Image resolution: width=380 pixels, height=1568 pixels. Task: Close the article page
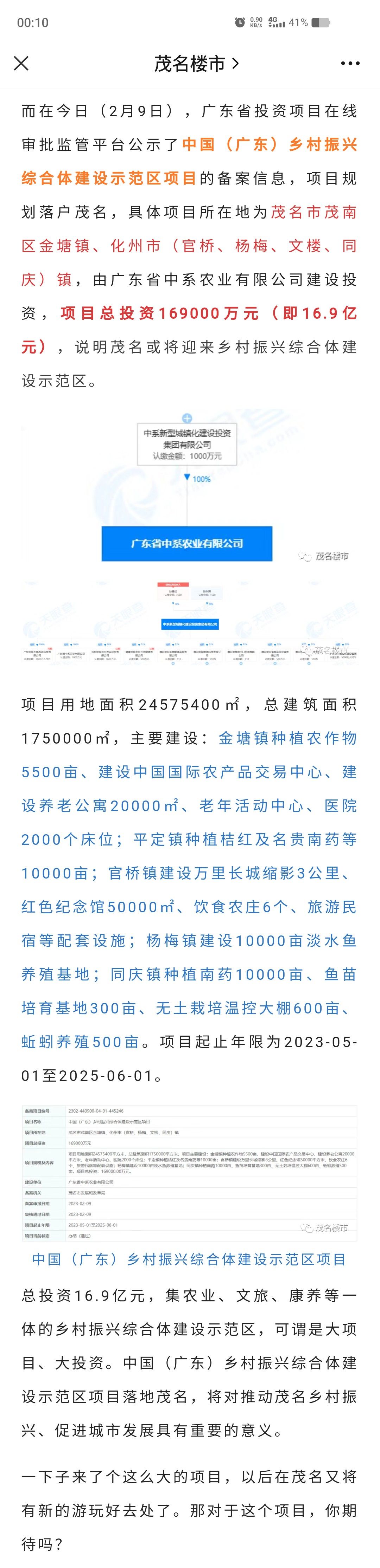pyautogui.click(x=21, y=63)
